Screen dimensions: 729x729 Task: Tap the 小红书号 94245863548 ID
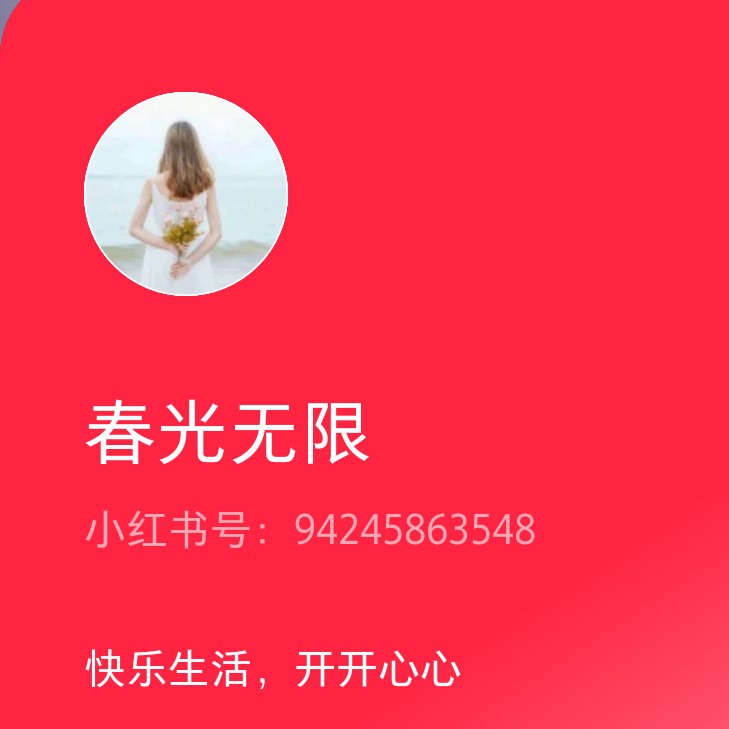click(310, 530)
